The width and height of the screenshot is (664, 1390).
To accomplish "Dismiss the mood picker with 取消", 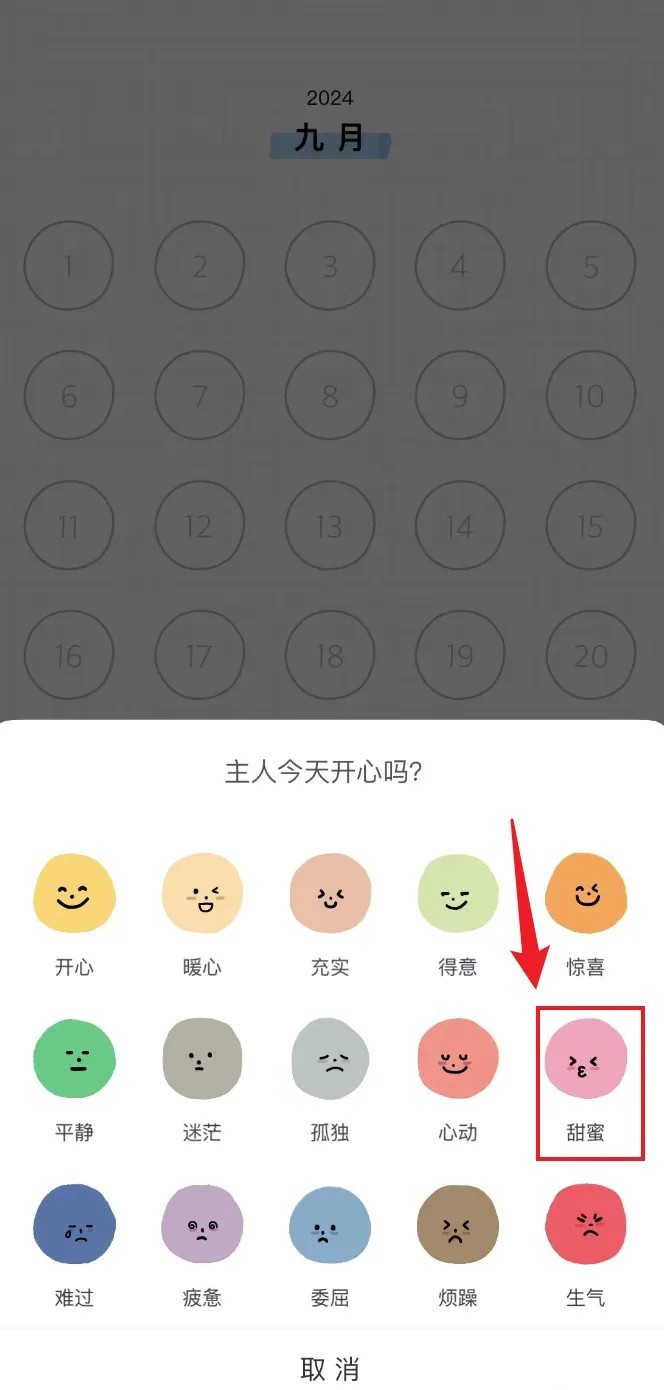I will click(330, 1368).
